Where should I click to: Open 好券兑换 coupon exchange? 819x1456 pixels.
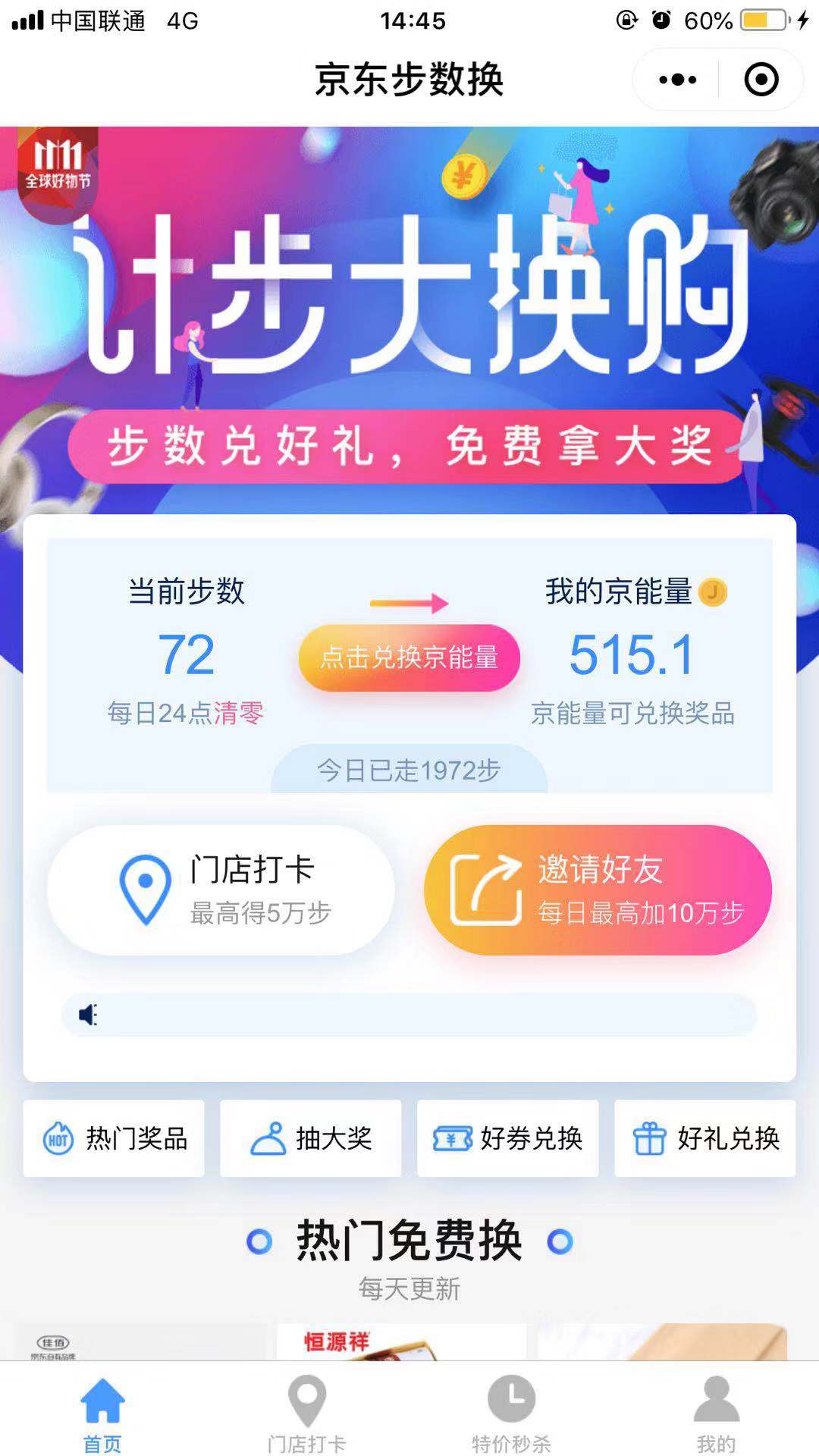[x=507, y=1138]
